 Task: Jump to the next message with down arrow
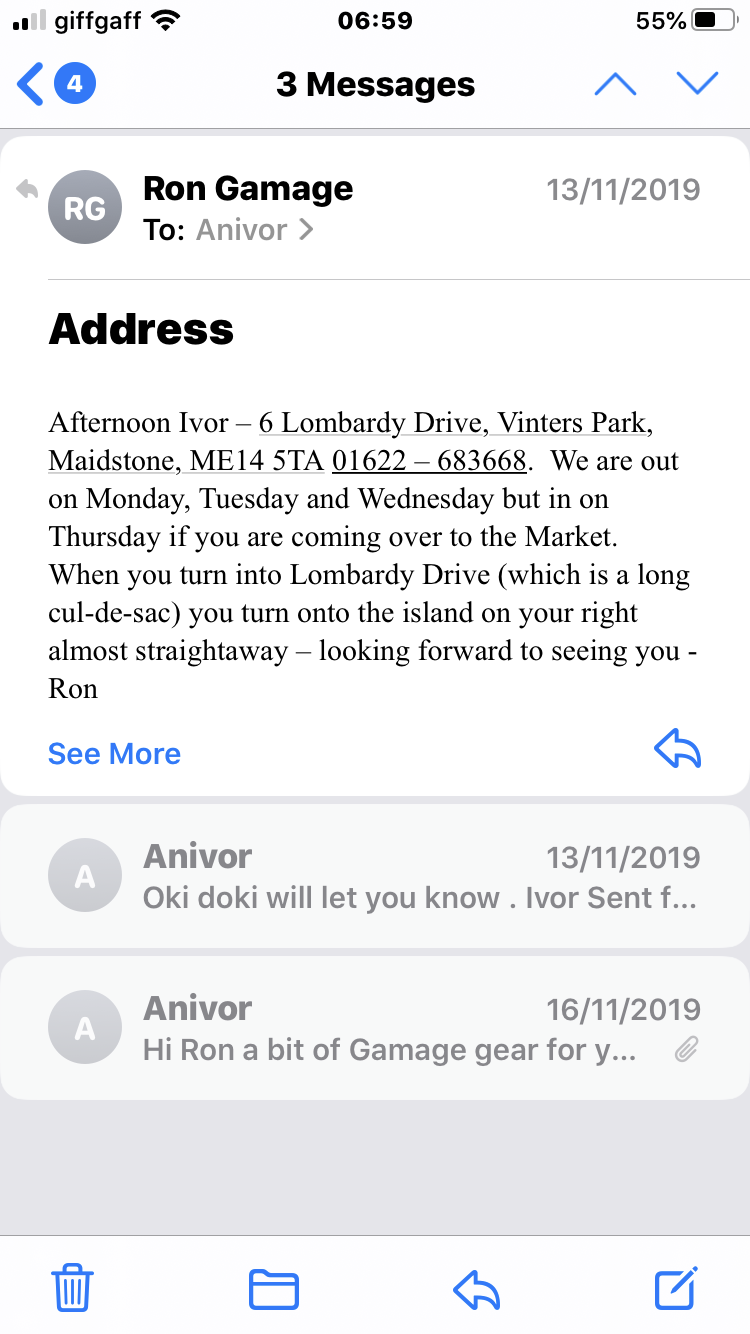(x=697, y=84)
